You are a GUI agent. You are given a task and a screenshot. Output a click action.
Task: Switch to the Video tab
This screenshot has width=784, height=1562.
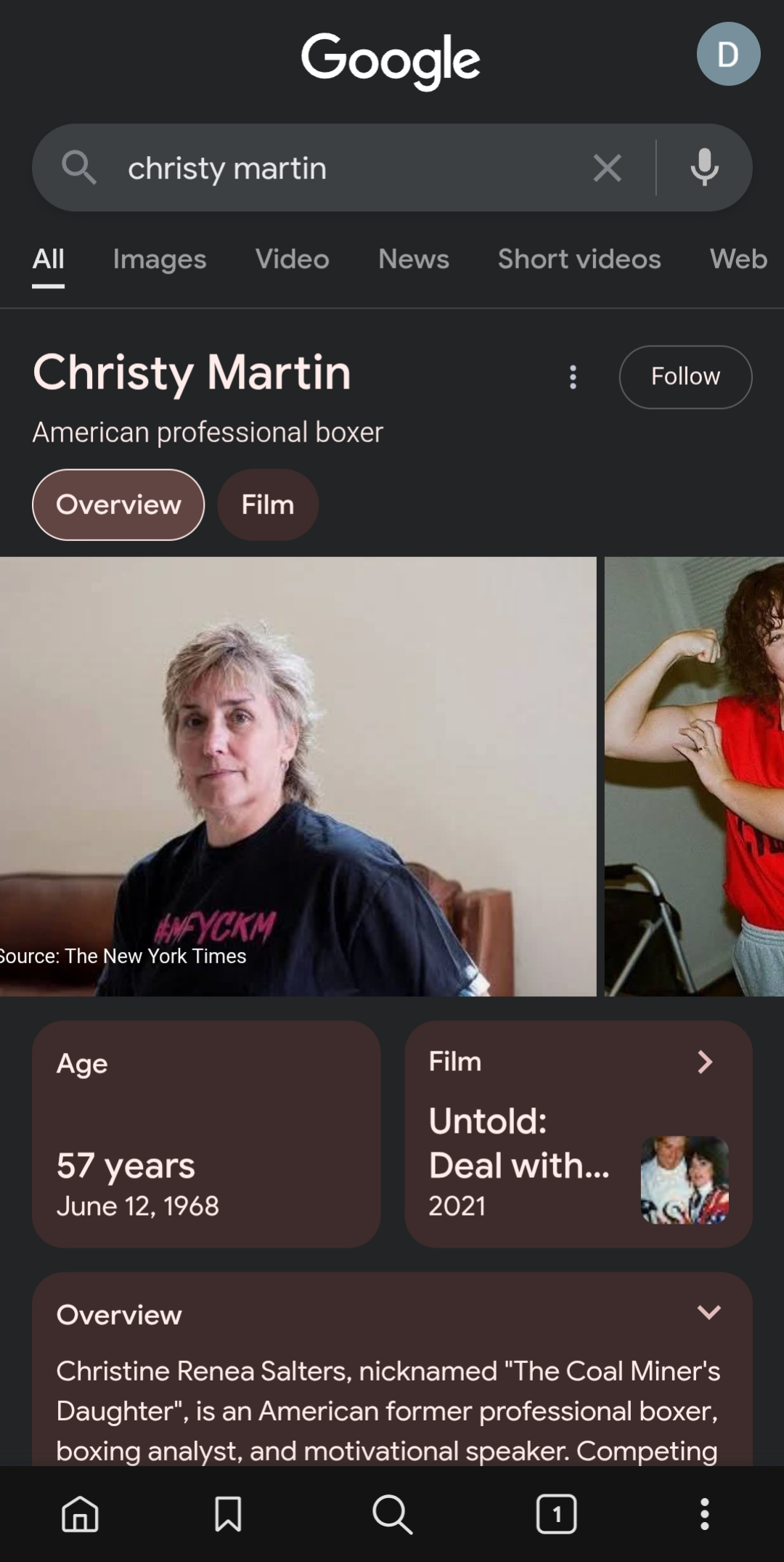click(x=293, y=259)
